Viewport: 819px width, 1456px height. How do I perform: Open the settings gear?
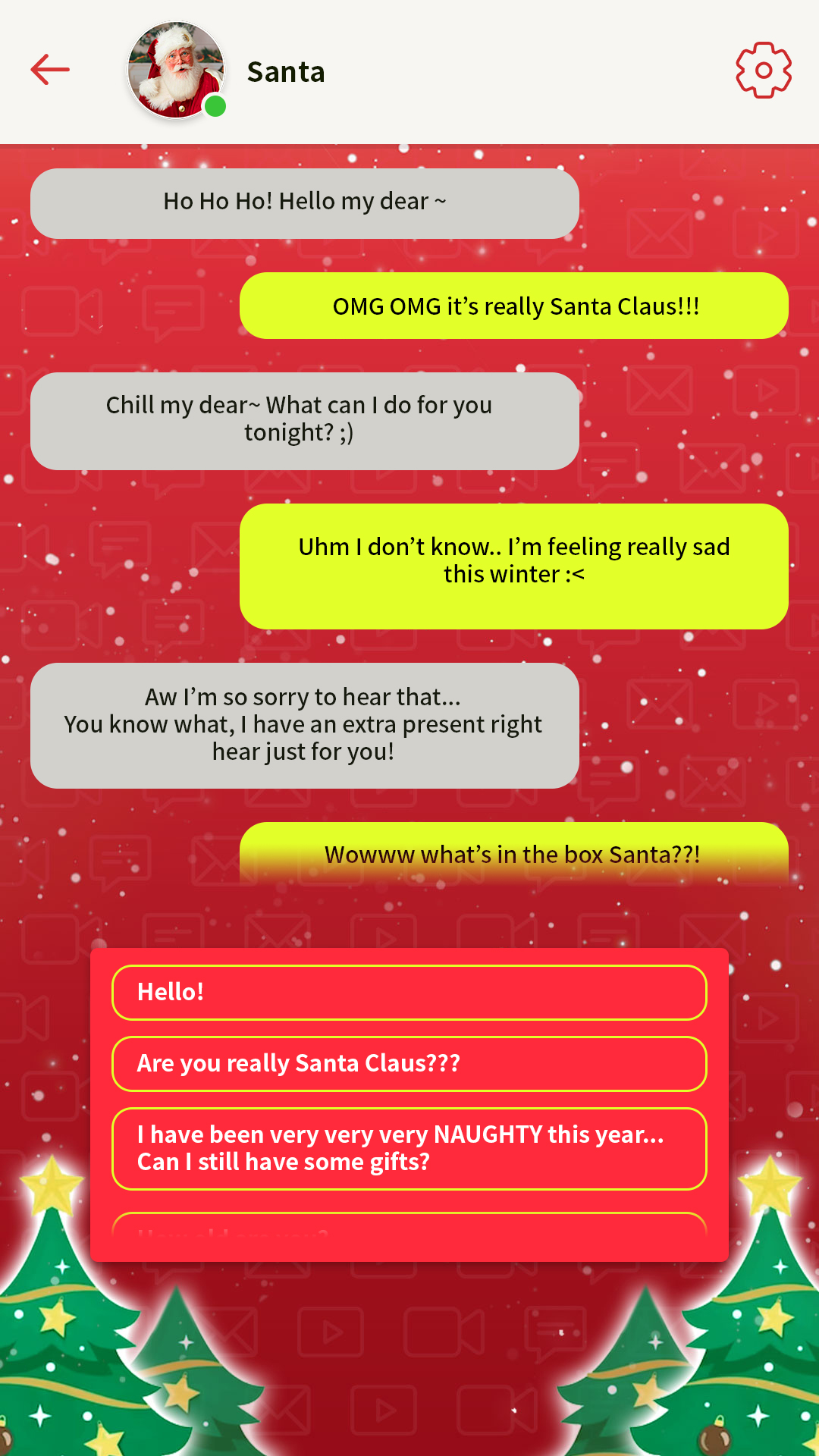(764, 71)
